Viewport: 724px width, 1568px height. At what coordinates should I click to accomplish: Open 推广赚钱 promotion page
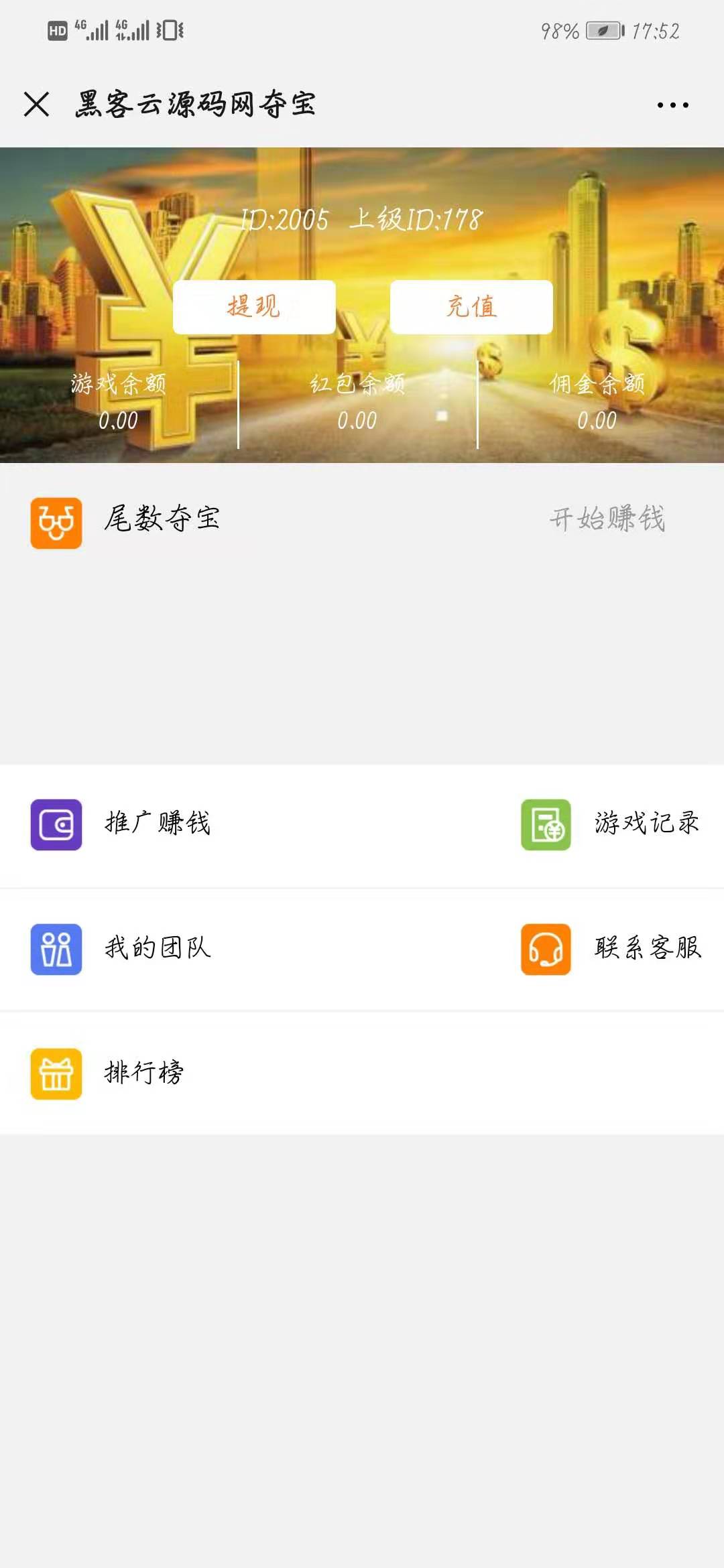(157, 824)
